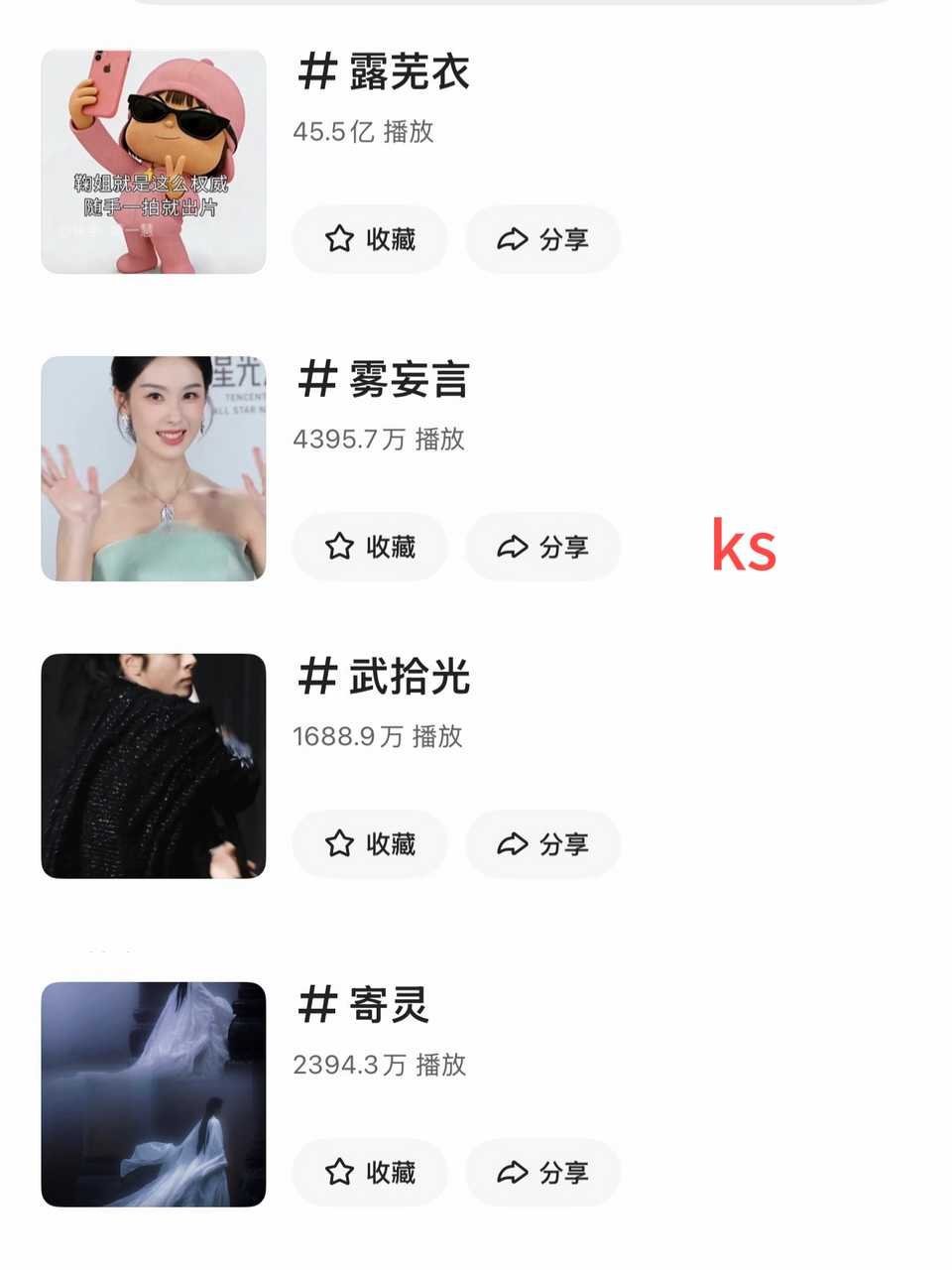Click the share arrow icon for 雾妄言
Screen dimensions: 952x1270
[x=513, y=547]
